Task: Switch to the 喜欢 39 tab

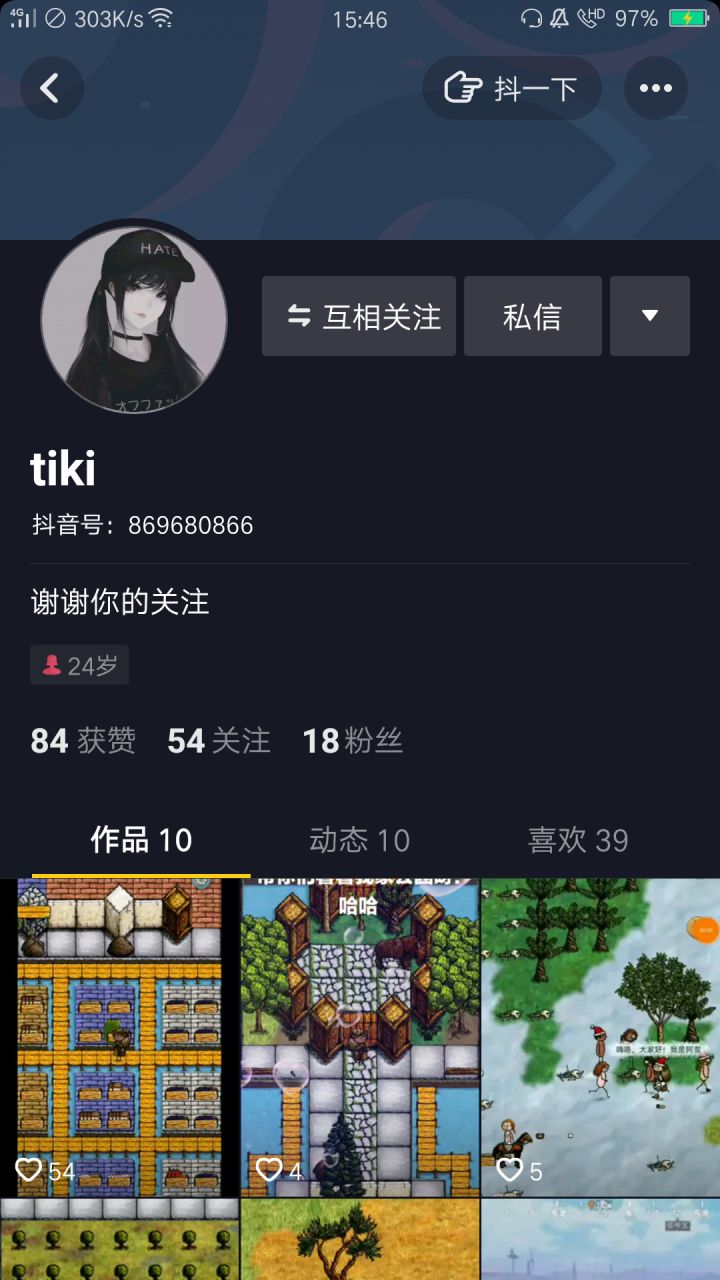Action: pyautogui.click(x=578, y=840)
